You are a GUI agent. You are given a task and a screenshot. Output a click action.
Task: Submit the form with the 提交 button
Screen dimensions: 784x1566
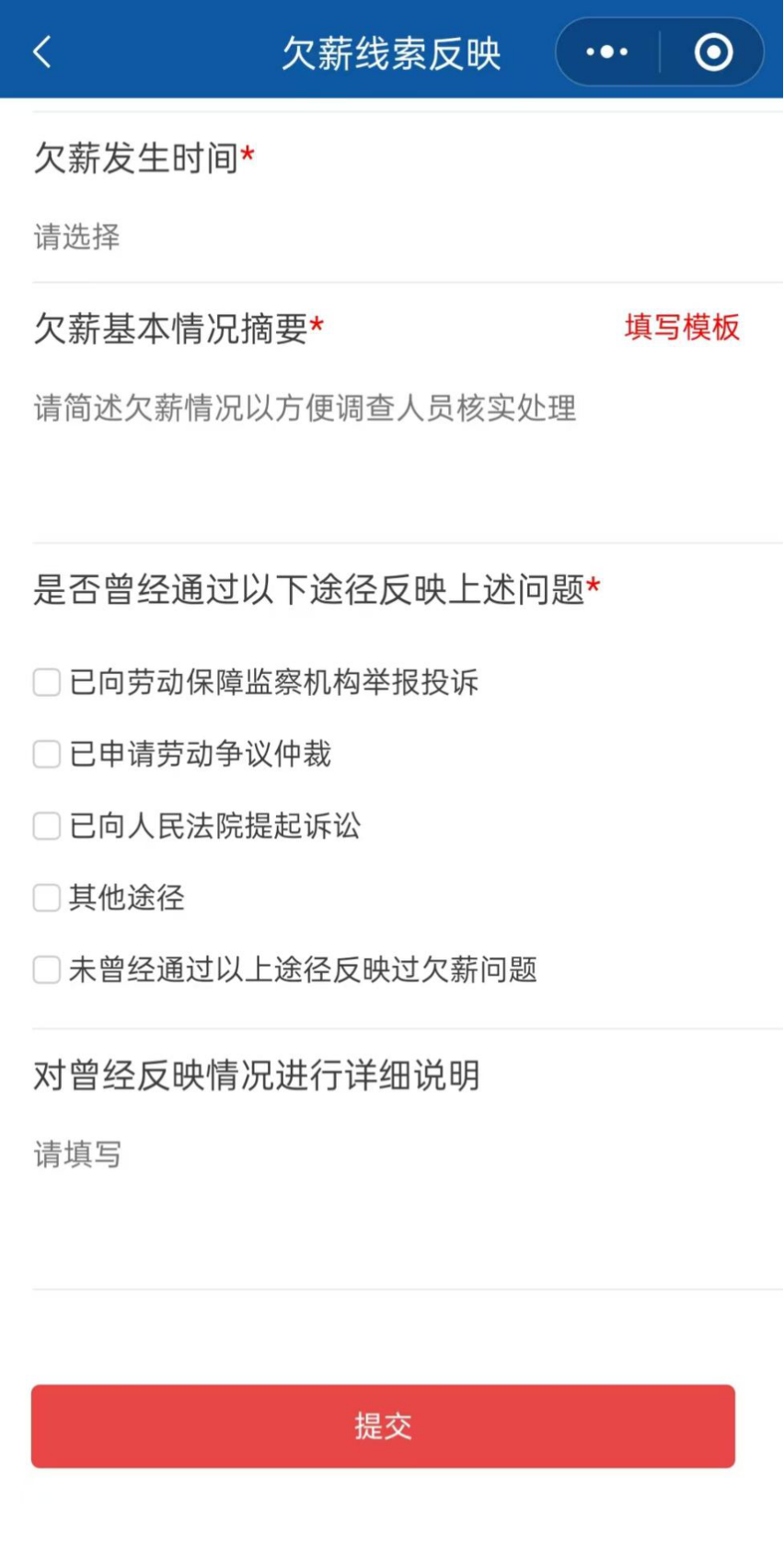coord(383,1425)
